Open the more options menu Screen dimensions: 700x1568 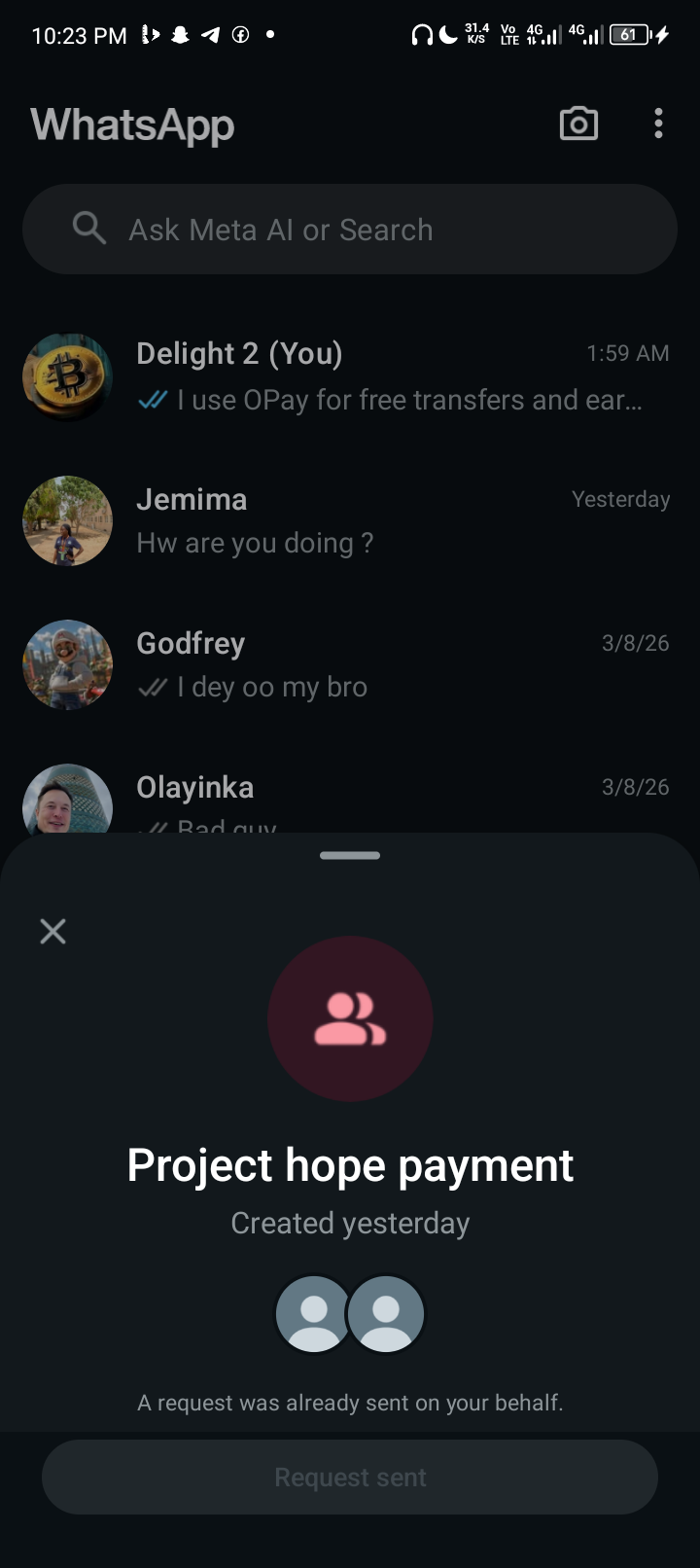[658, 124]
